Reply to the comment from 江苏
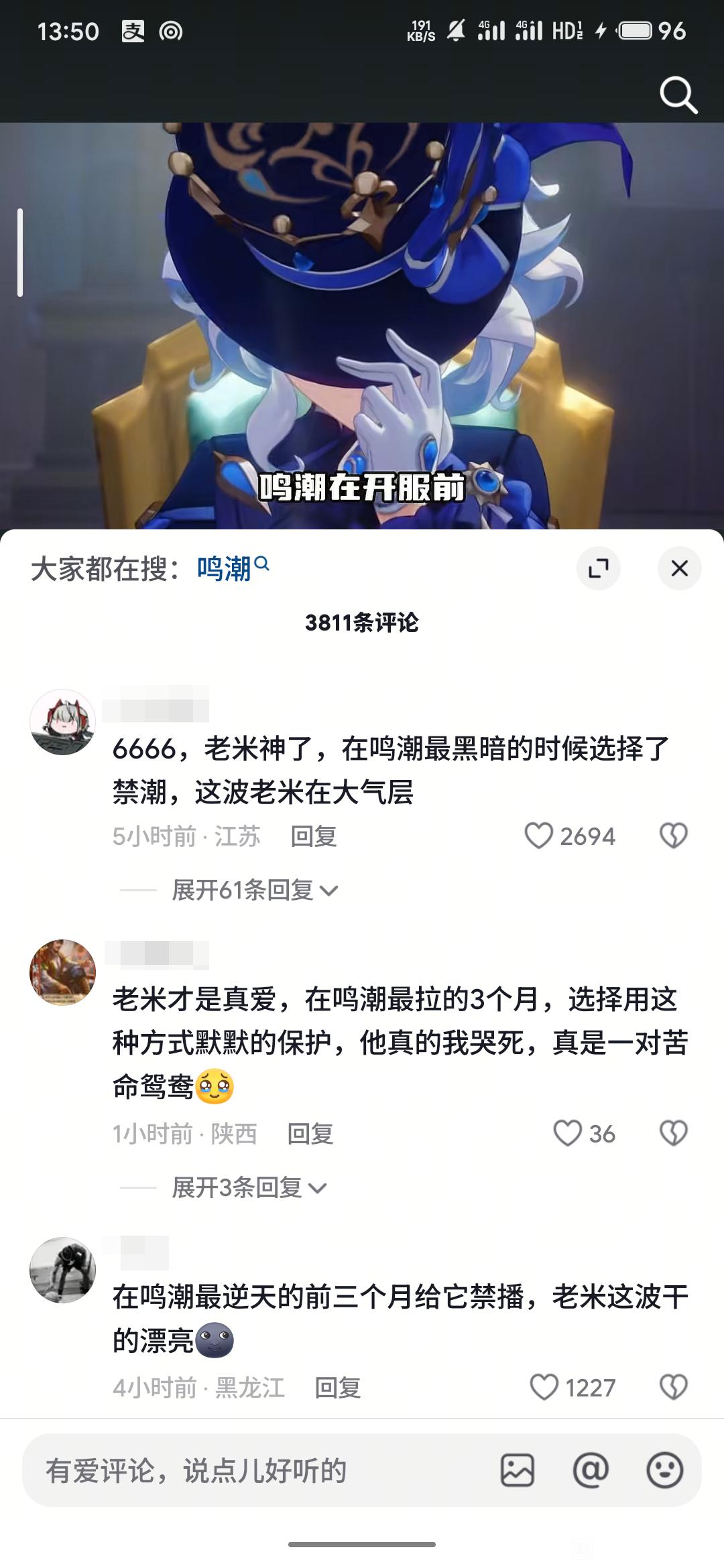The width and height of the screenshot is (724, 1568). coord(313,836)
